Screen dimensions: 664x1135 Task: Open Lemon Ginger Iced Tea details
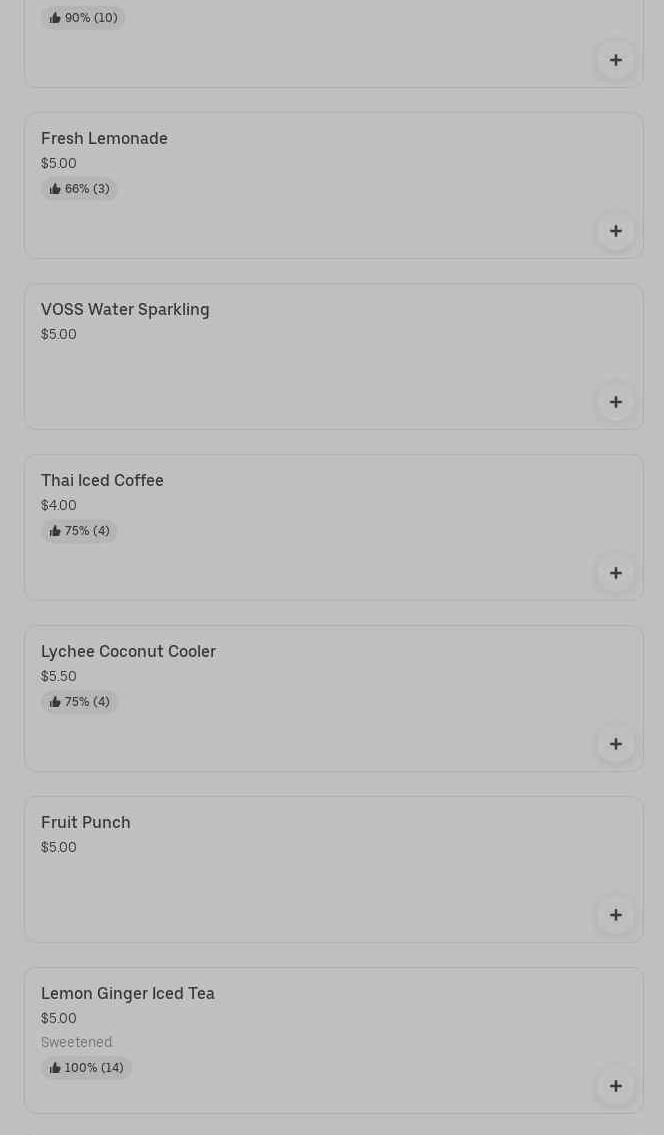[x=334, y=1040]
